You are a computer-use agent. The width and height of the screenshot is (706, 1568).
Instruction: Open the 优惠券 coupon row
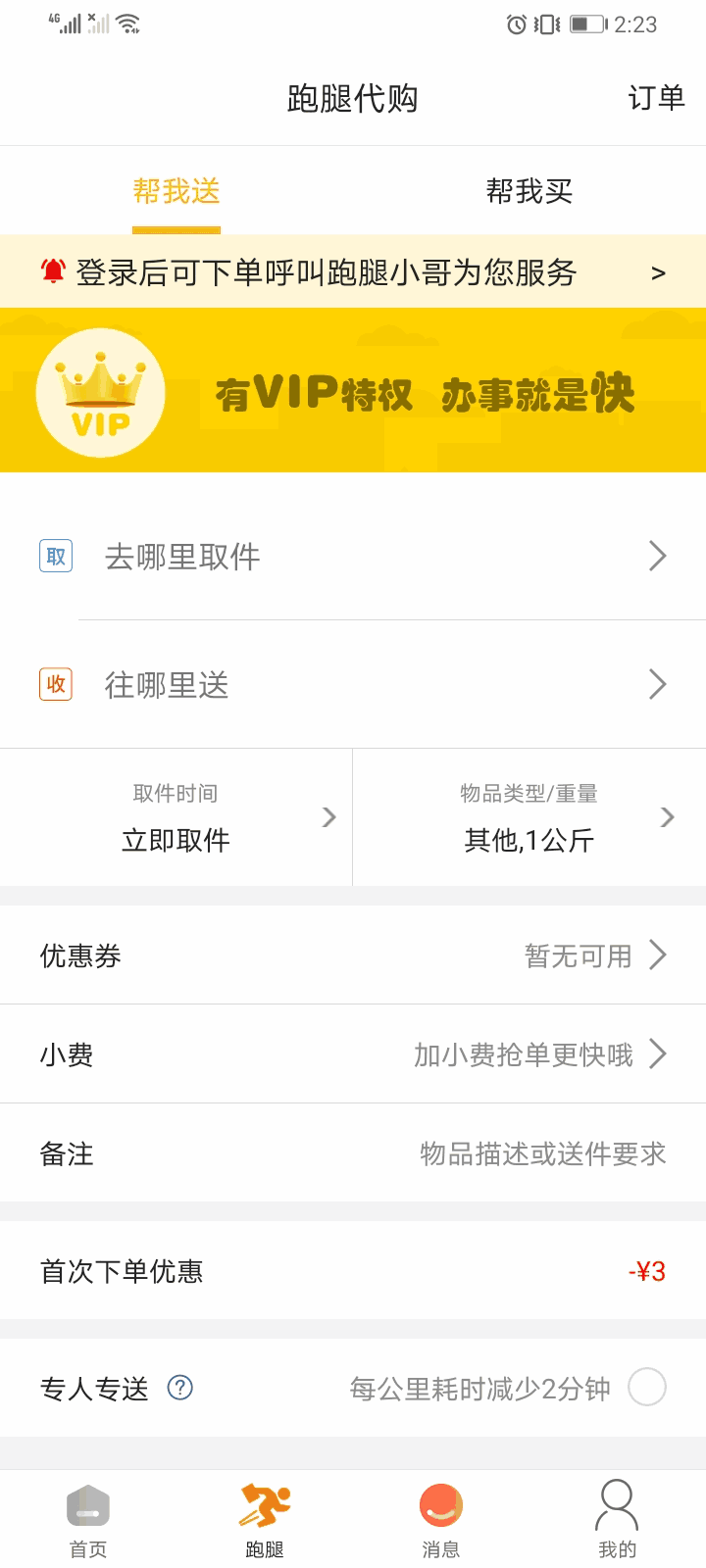[353, 955]
